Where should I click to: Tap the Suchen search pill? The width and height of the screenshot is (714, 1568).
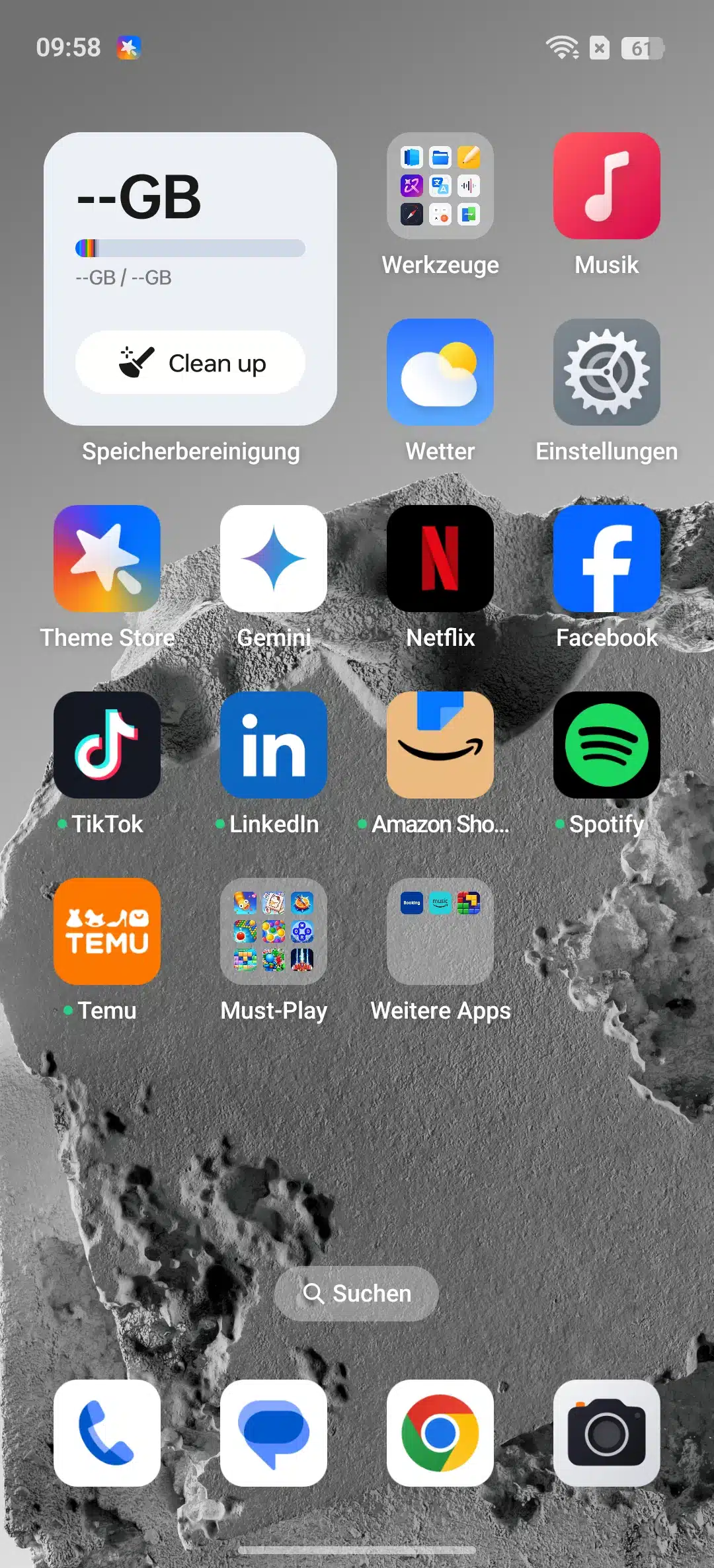point(356,1294)
